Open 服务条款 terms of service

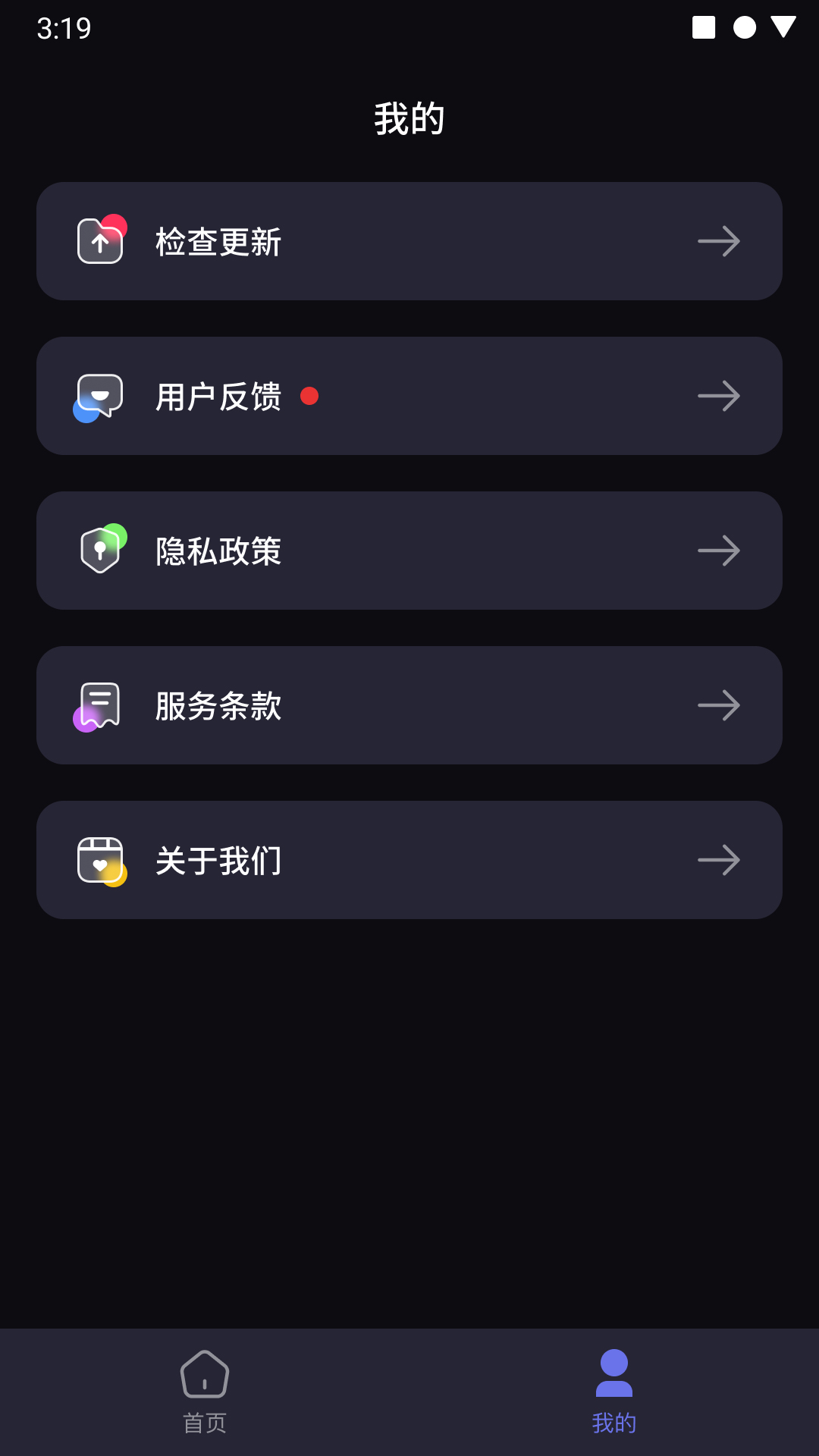point(409,705)
